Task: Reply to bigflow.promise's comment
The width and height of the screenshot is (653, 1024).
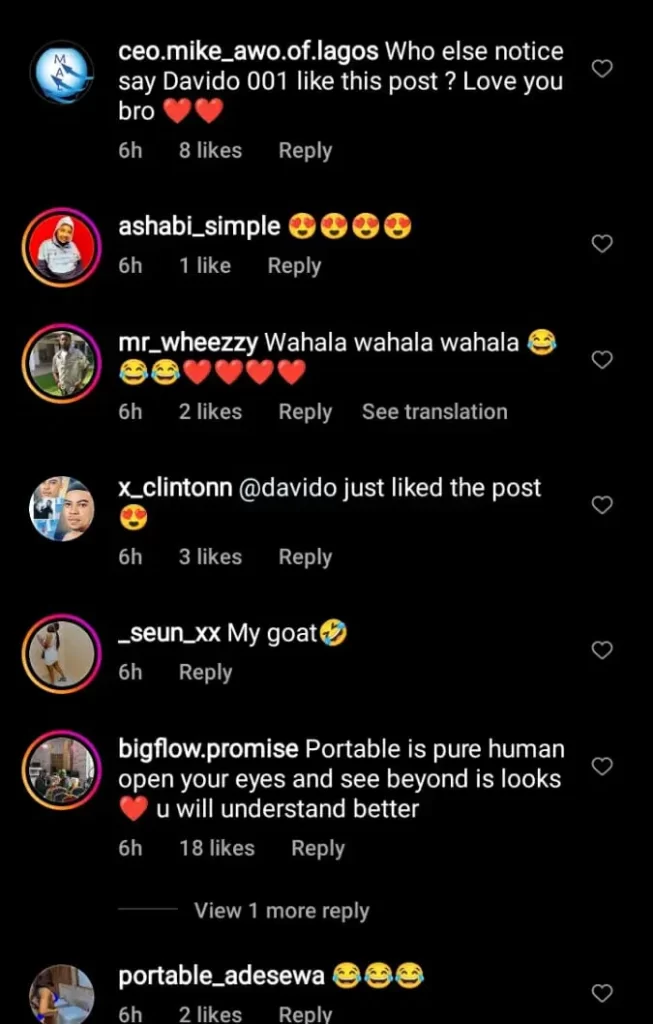Action: click(318, 849)
